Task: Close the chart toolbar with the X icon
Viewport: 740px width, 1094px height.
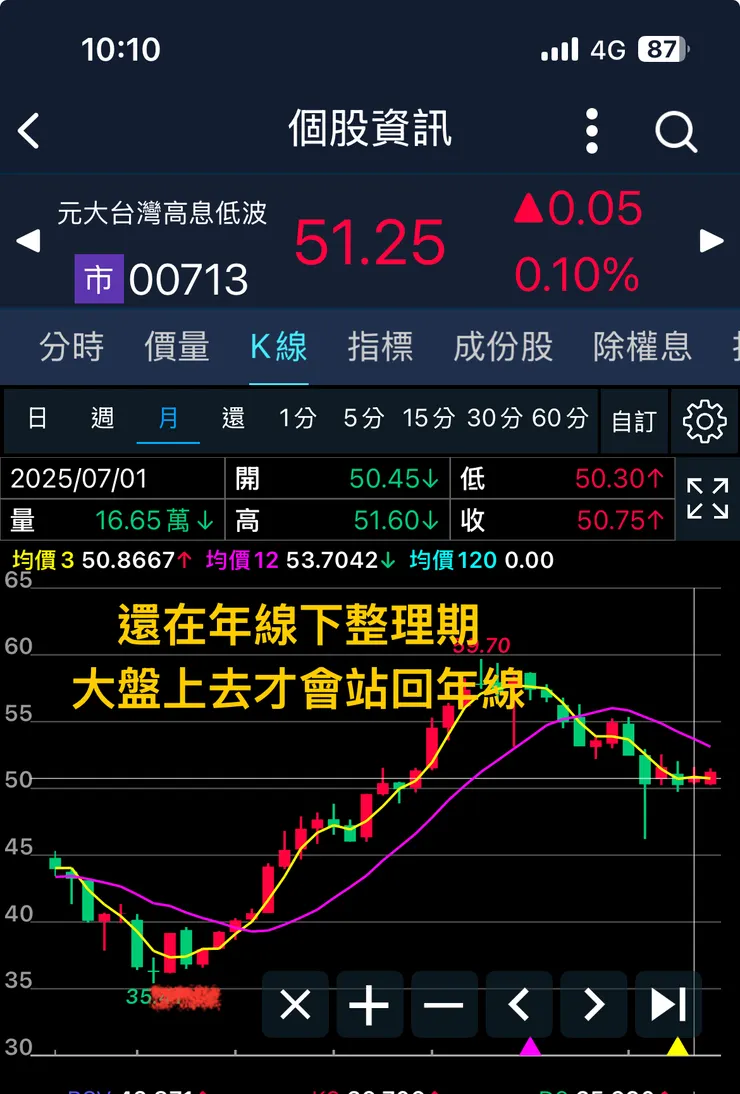Action: click(294, 1006)
